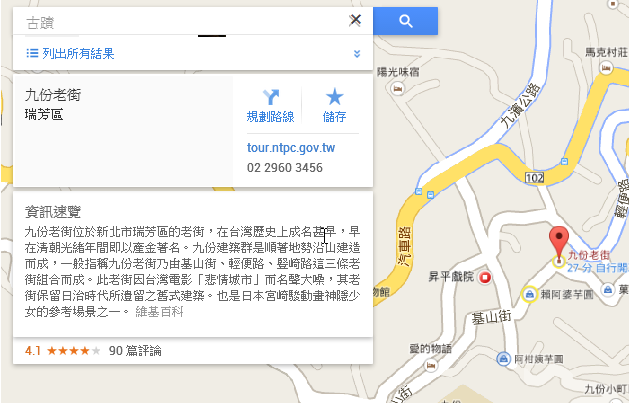Open 馬克村莊 lodging marker on map
Viewport: 630px width, 404px height.
coord(605,68)
